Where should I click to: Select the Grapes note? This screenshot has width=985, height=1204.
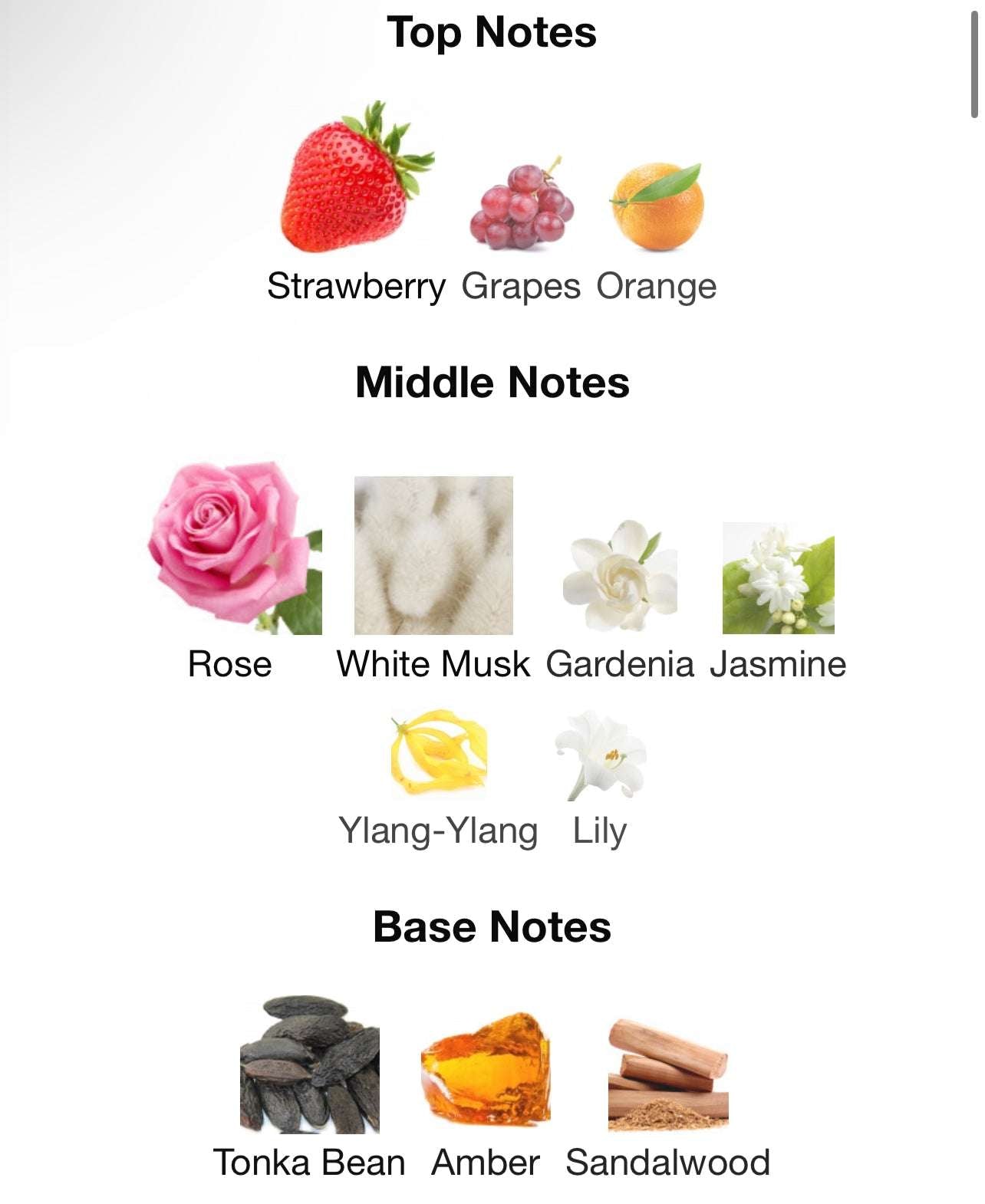pos(521,207)
